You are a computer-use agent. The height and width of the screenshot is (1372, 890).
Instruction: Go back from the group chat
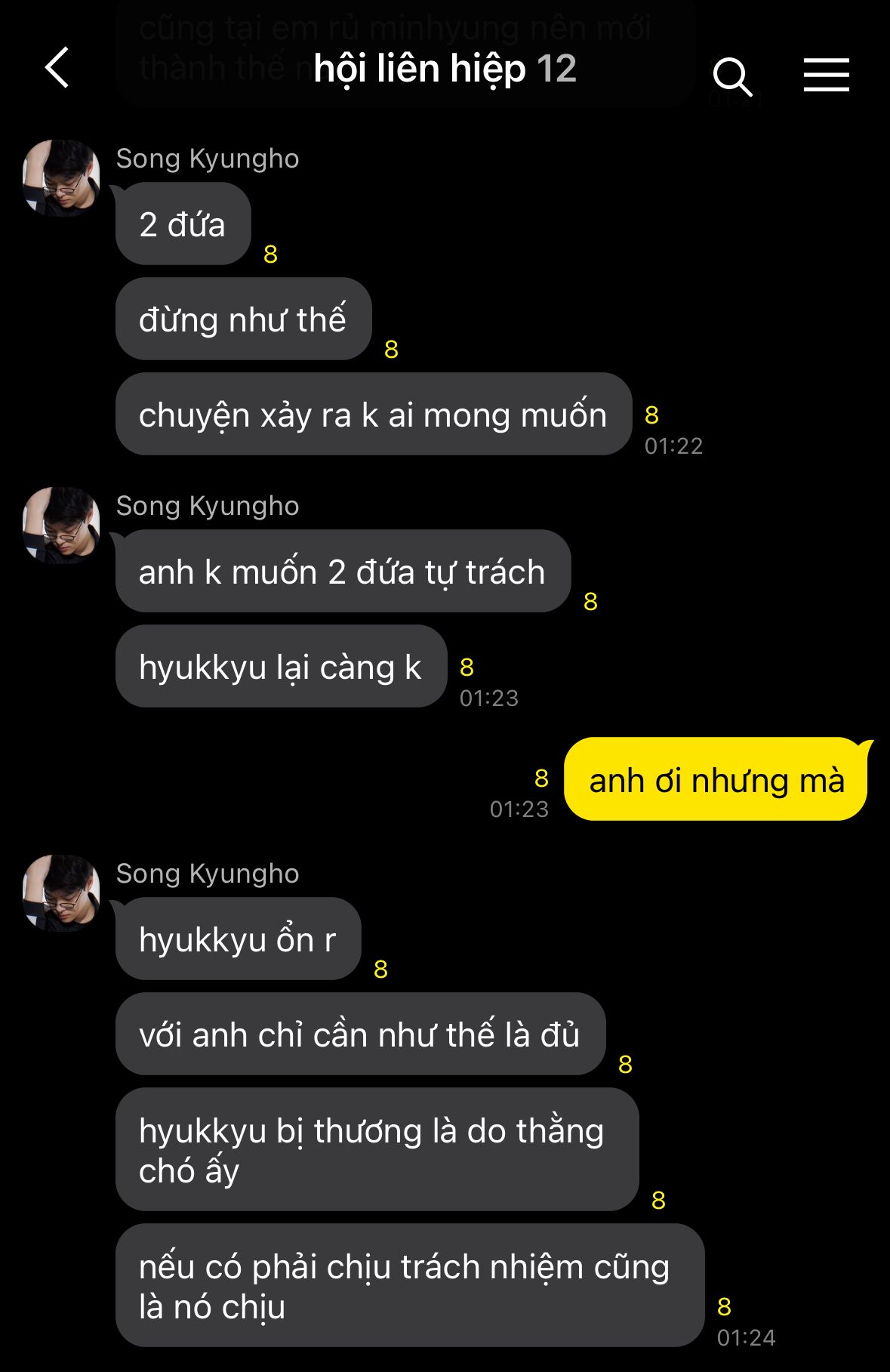point(57,68)
